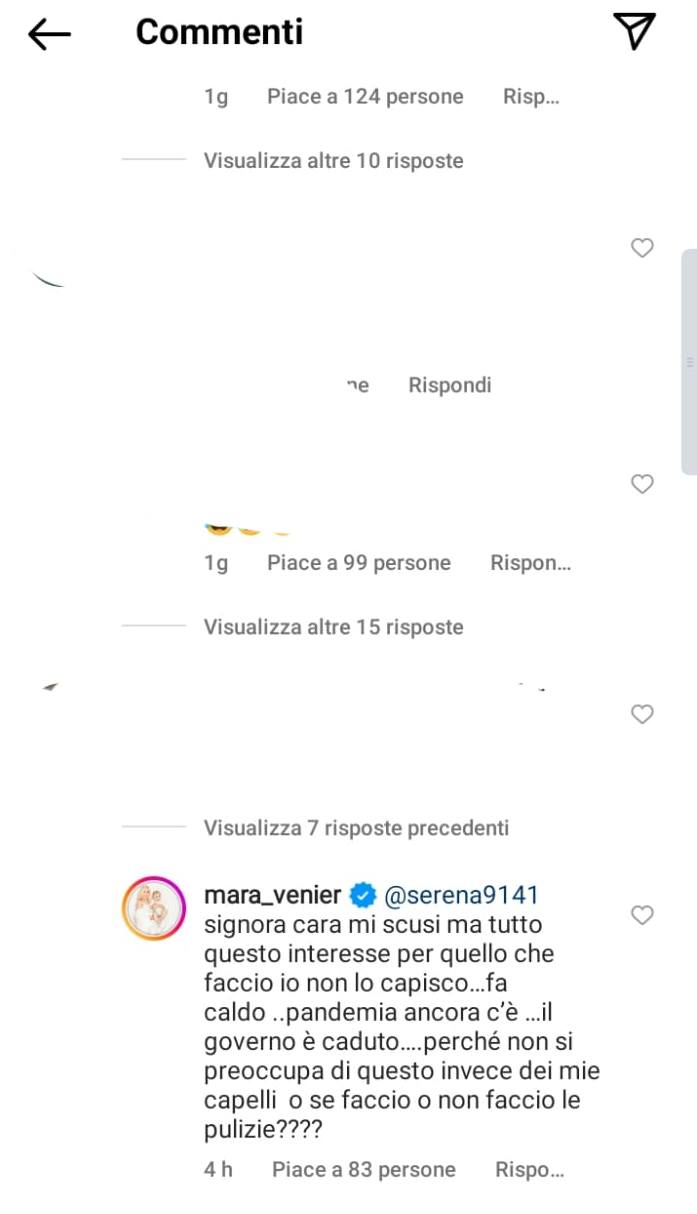The height and width of the screenshot is (1214, 697).
Task: Expand 'Visualizza altre 15 risposte'
Action: pos(334,627)
